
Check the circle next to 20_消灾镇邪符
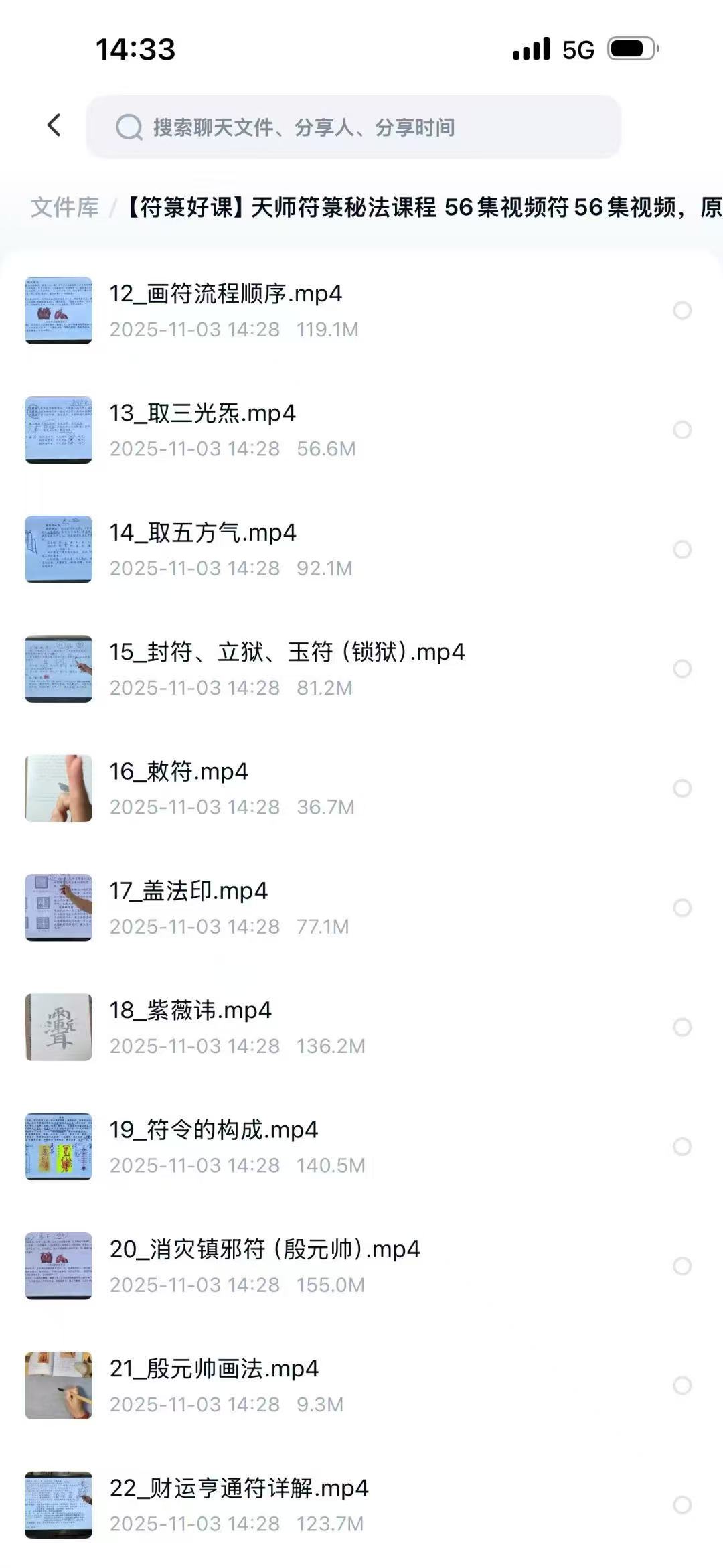pyautogui.click(x=682, y=1266)
